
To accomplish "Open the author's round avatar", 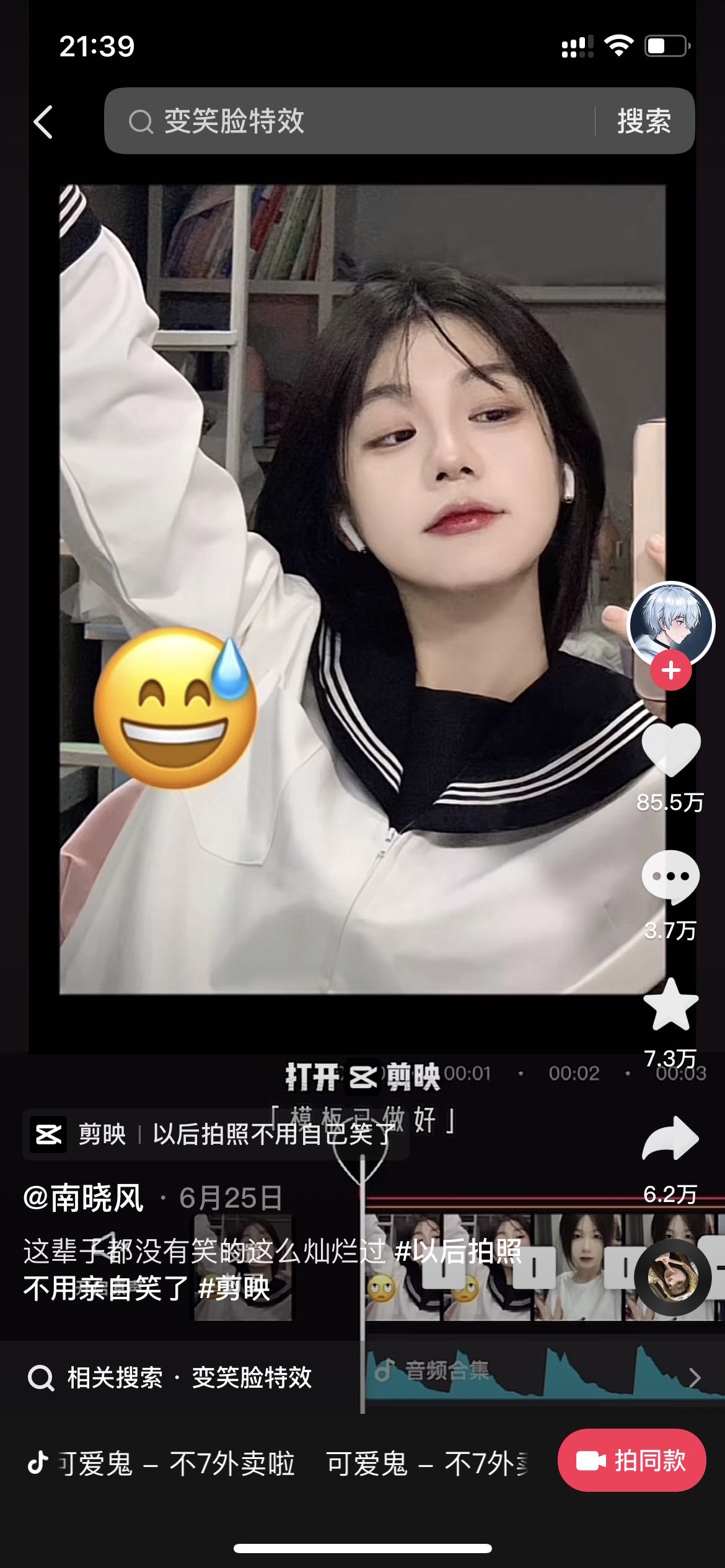I will coord(671,624).
